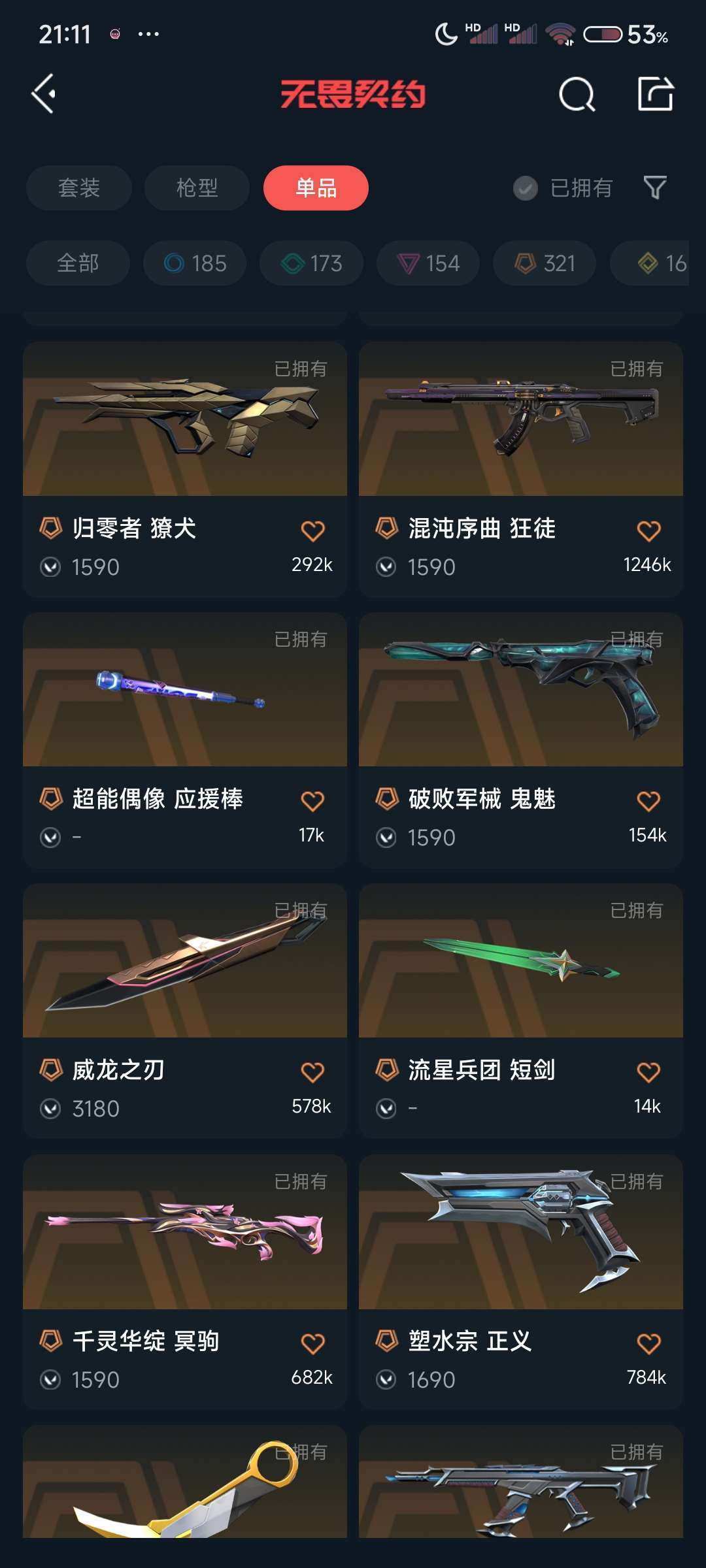Filter by the 173 rarity chip
The width and height of the screenshot is (706, 1568).
311,263
